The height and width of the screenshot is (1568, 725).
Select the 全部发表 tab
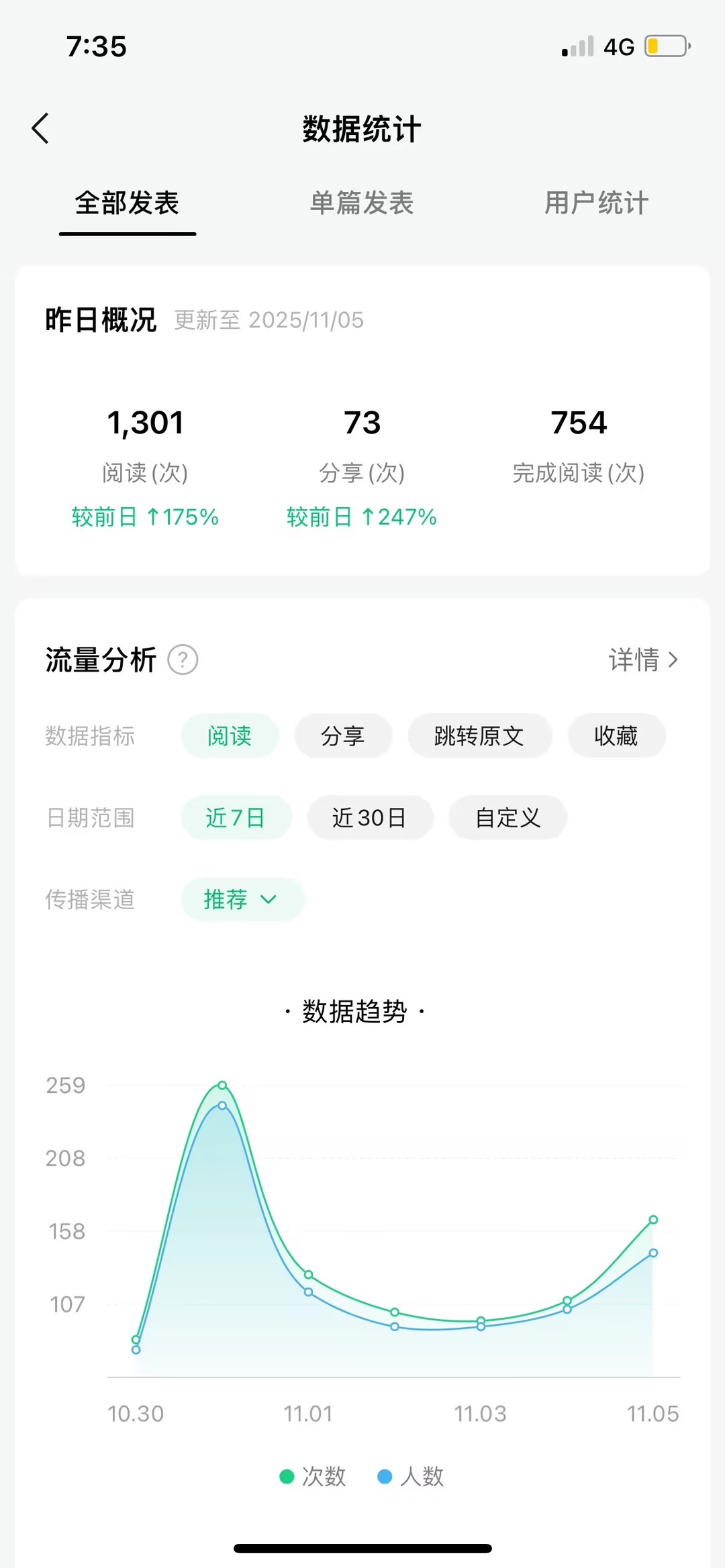click(x=127, y=203)
